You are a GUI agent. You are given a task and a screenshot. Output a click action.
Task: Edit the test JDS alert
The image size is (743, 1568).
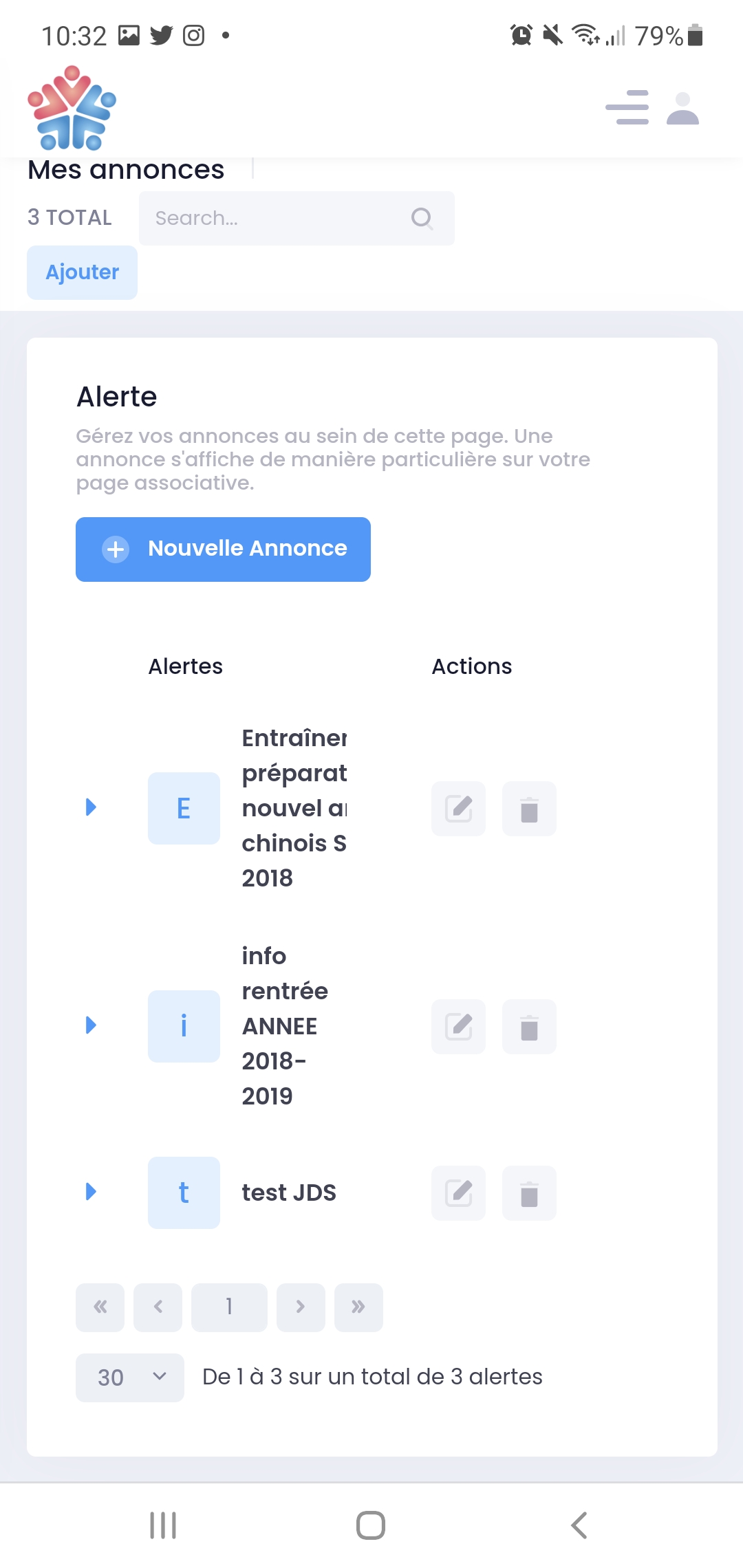[x=458, y=1193]
